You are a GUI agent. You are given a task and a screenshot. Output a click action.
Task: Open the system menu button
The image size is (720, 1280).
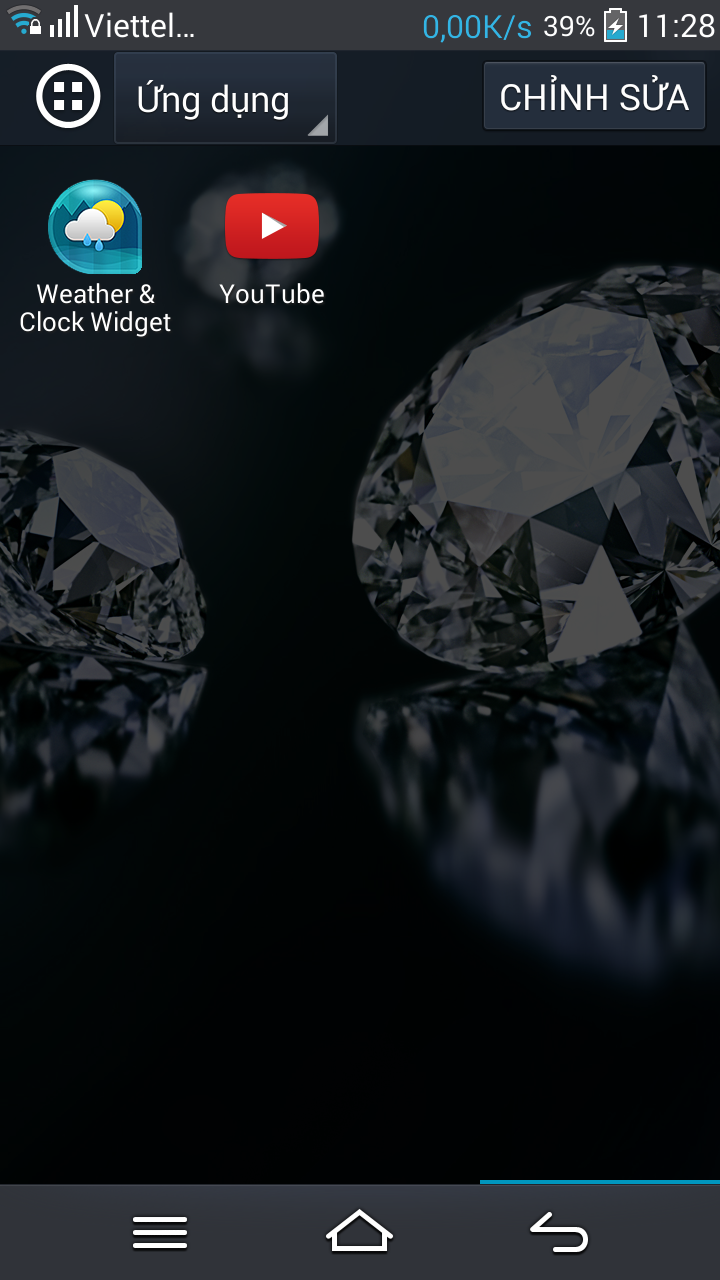tap(160, 1232)
